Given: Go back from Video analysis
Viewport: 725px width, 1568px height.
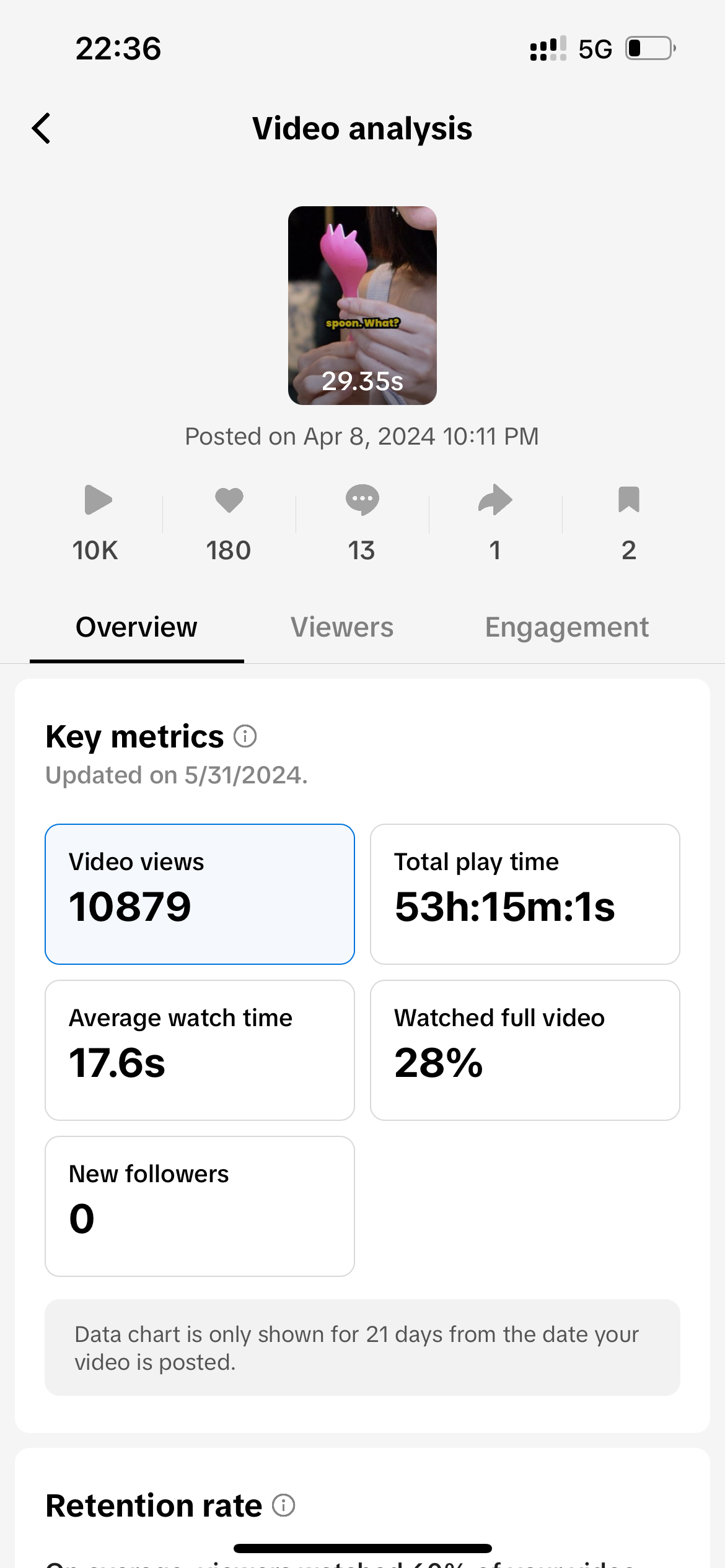Looking at the screenshot, I should tap(42, 129).
